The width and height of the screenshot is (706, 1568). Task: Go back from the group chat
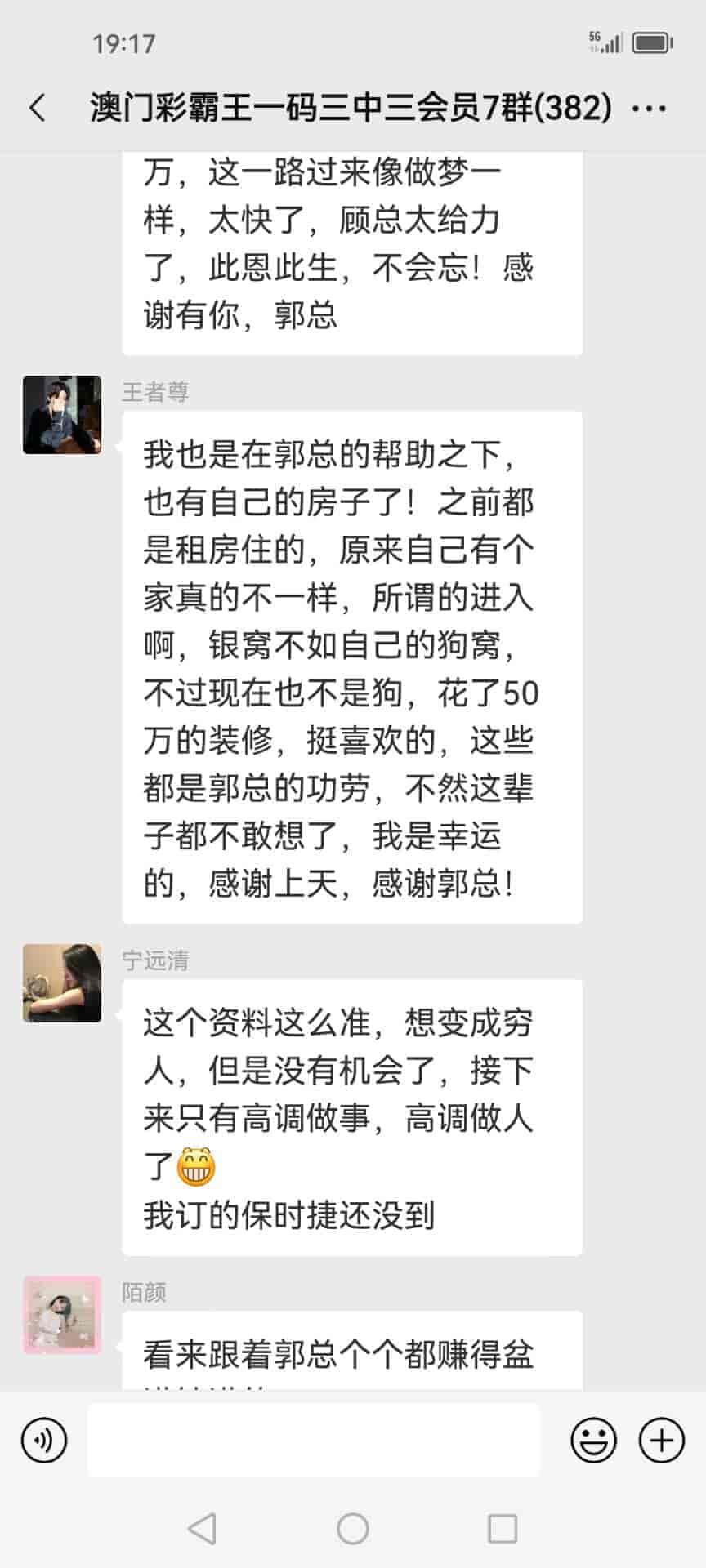point(38,108)
